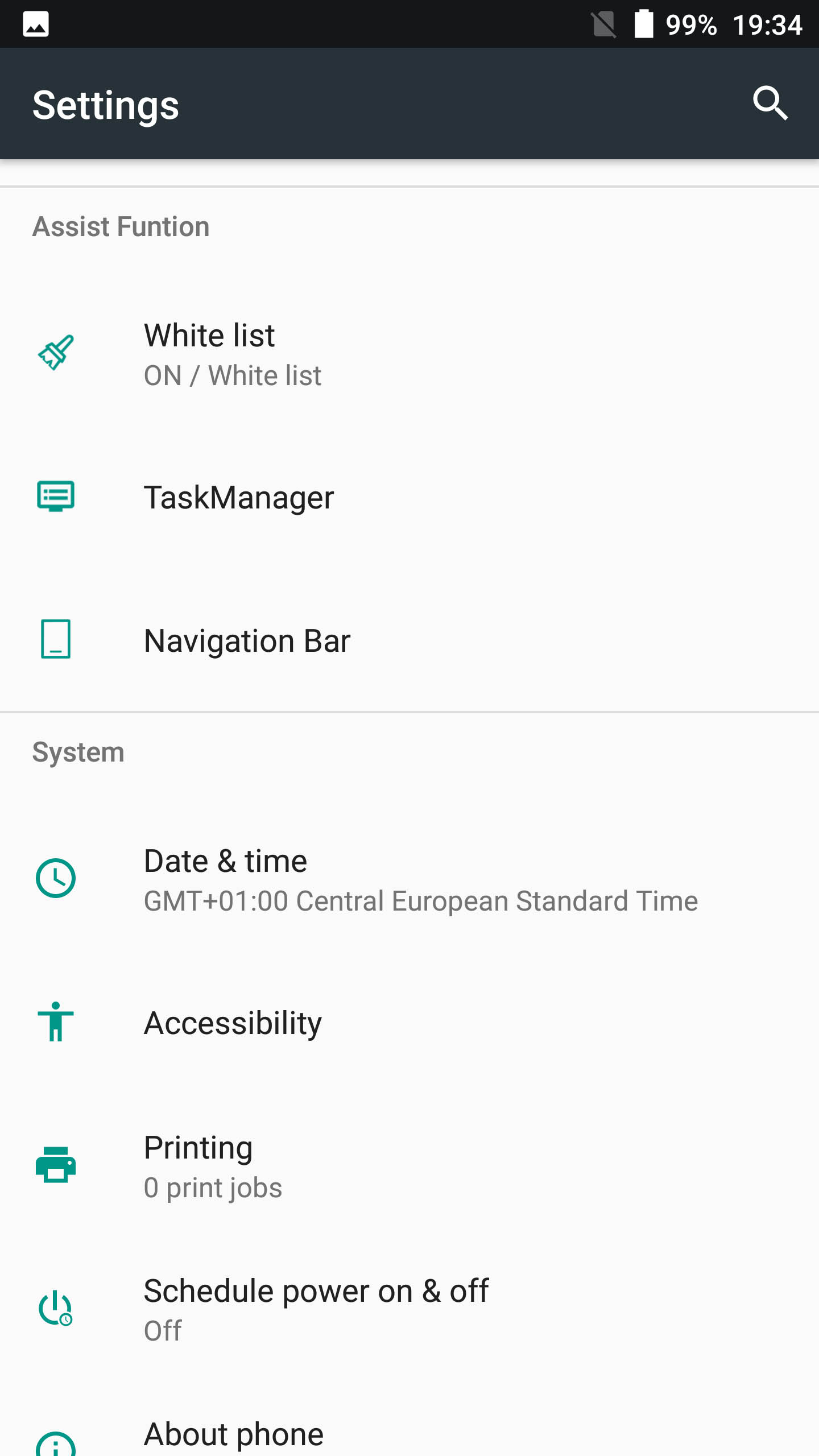
Task: Go to Accessibility settings
Action: coord(409,1023)
